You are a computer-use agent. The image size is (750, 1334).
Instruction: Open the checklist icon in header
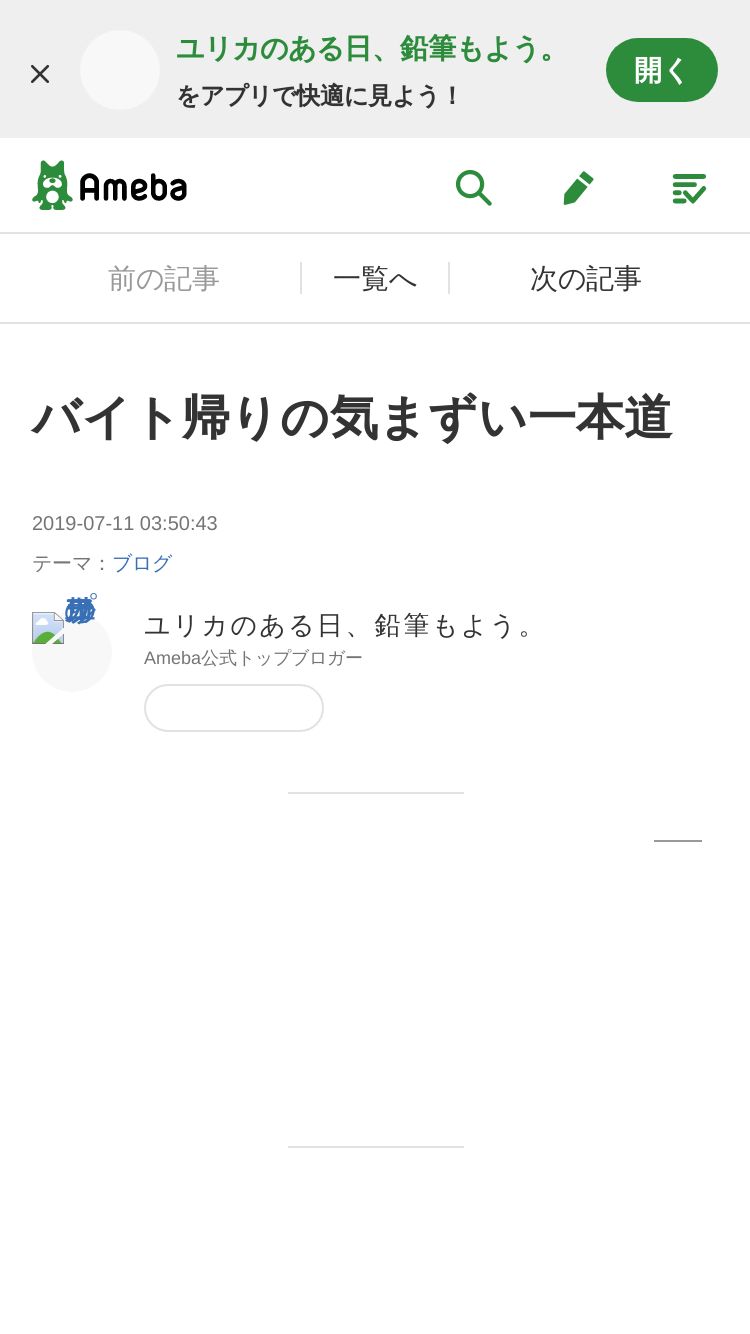tap(688, 187)
